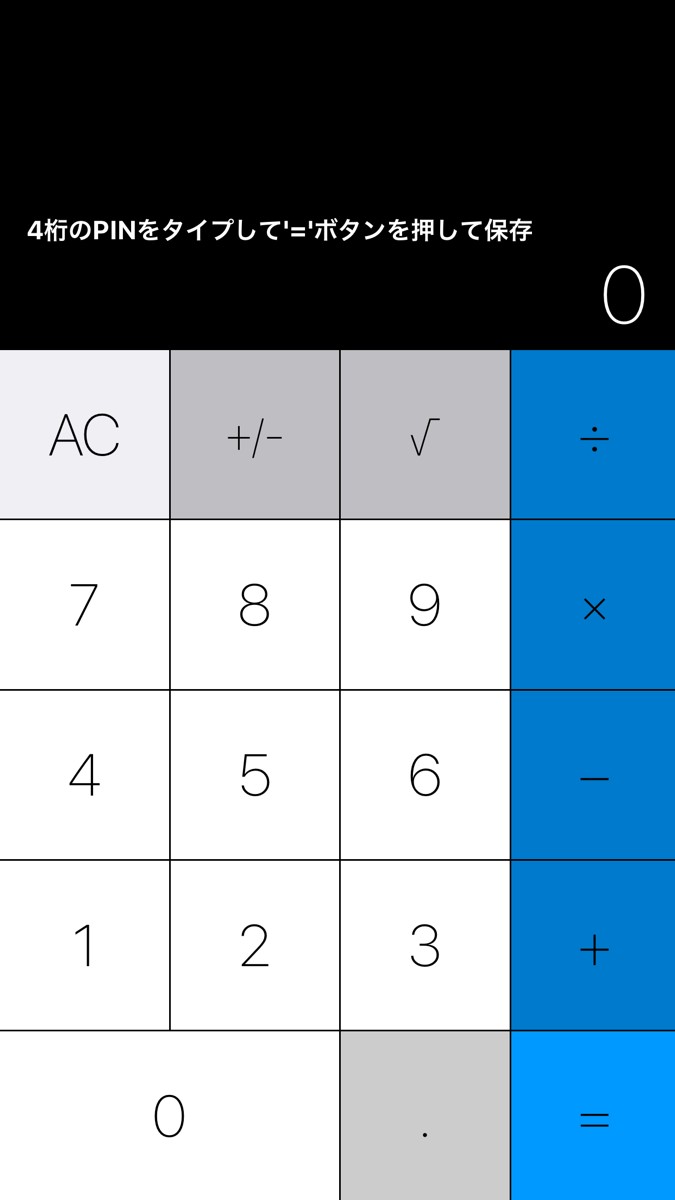The width and height of the screenshot is (675, 1200).
Task: Tap the 0 key on the keypad
Action: [170, 1115]
